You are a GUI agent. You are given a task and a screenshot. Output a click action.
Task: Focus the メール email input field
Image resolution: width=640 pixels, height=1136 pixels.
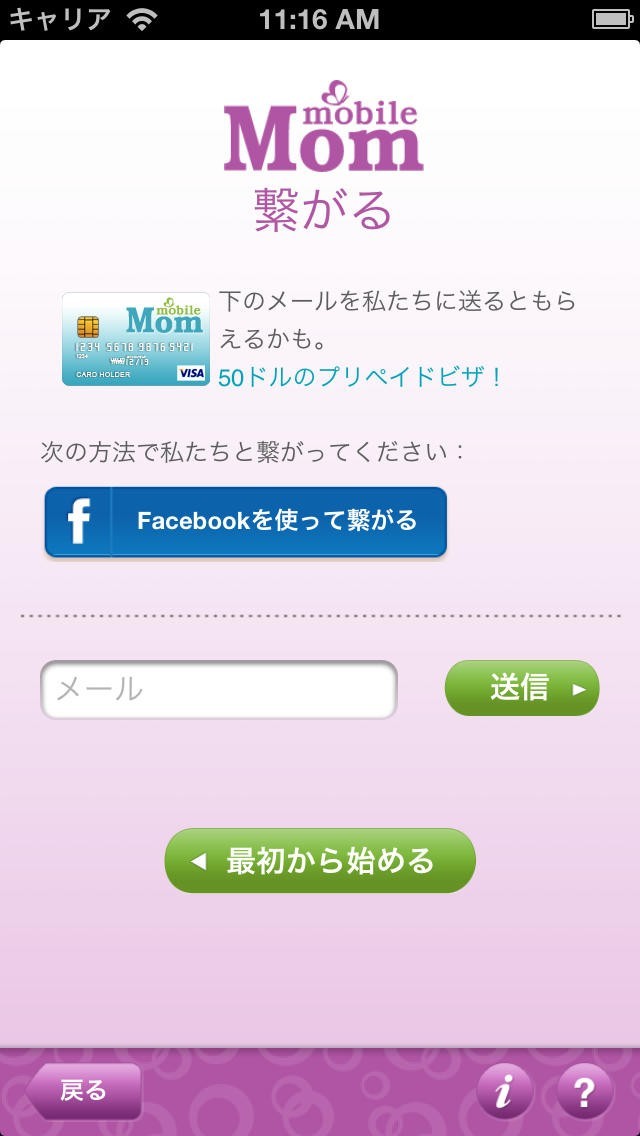pos(218,689)
